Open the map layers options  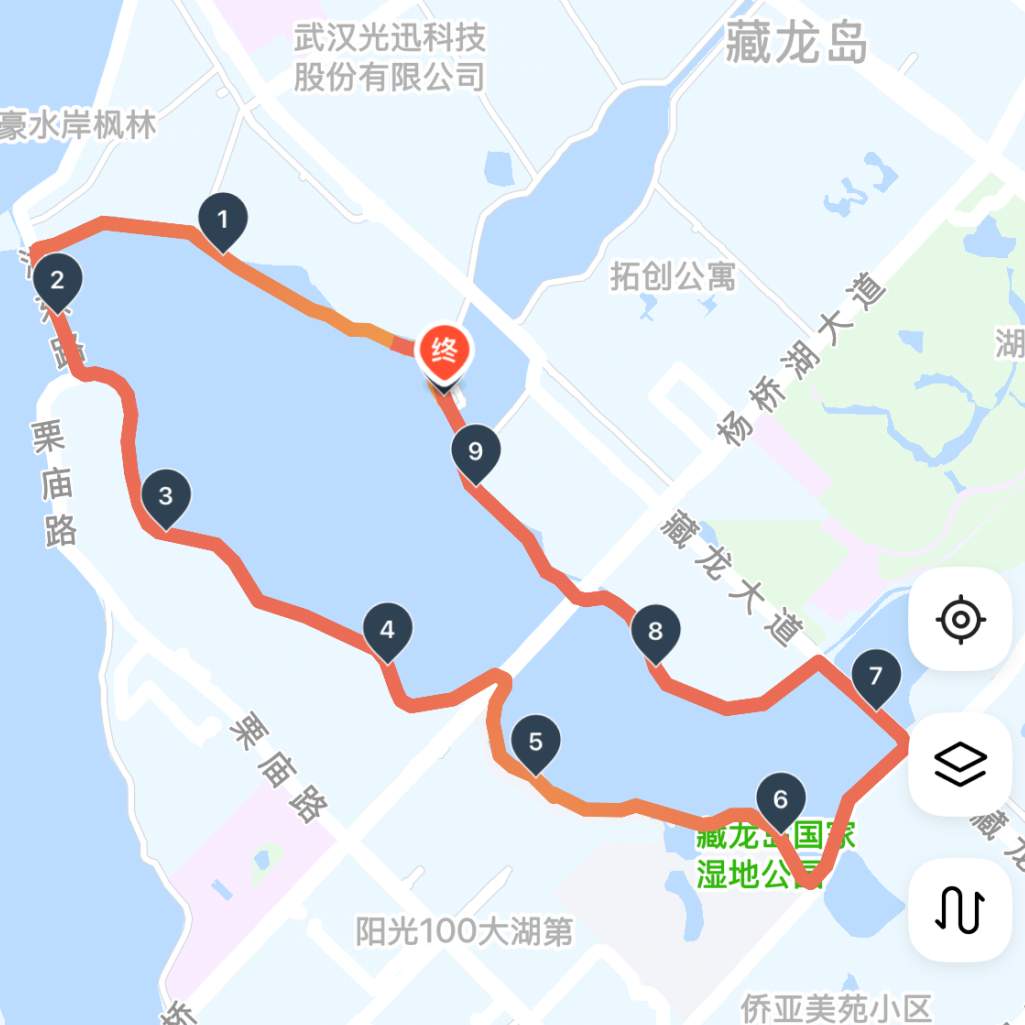(x=960, y=765)
